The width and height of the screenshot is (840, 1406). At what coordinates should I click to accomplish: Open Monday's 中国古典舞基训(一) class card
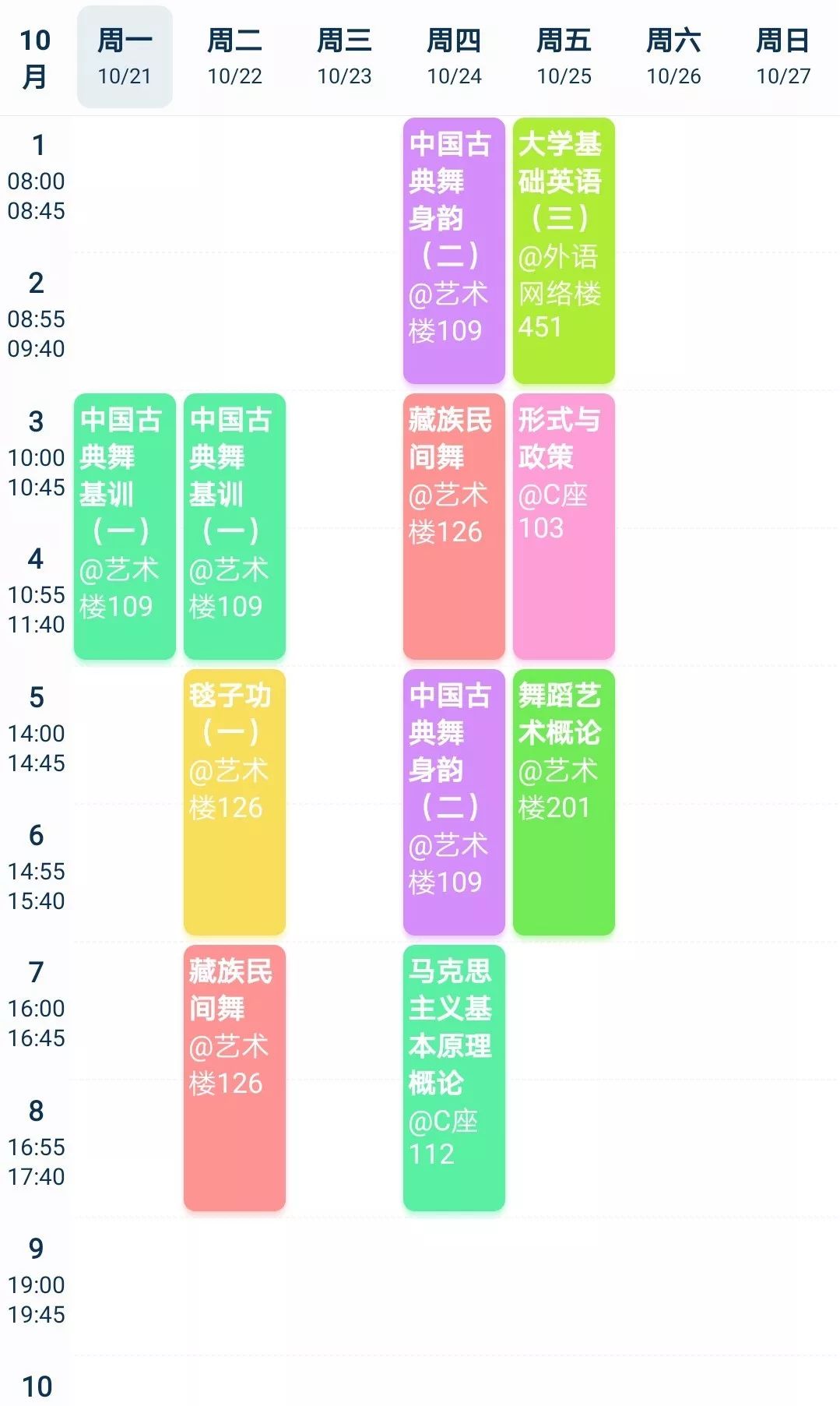[x=125, y=527]
